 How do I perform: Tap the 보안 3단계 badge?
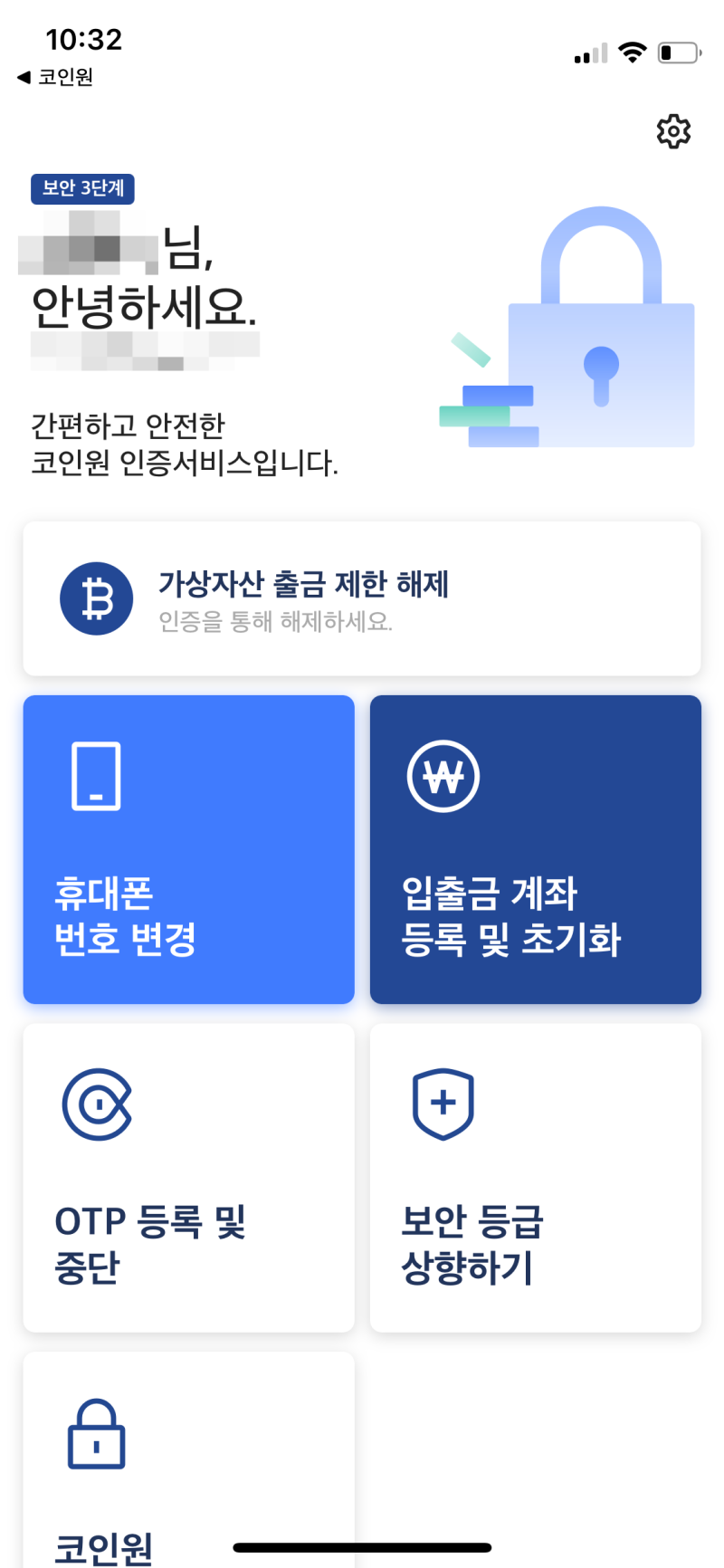(x=82, y=189)
